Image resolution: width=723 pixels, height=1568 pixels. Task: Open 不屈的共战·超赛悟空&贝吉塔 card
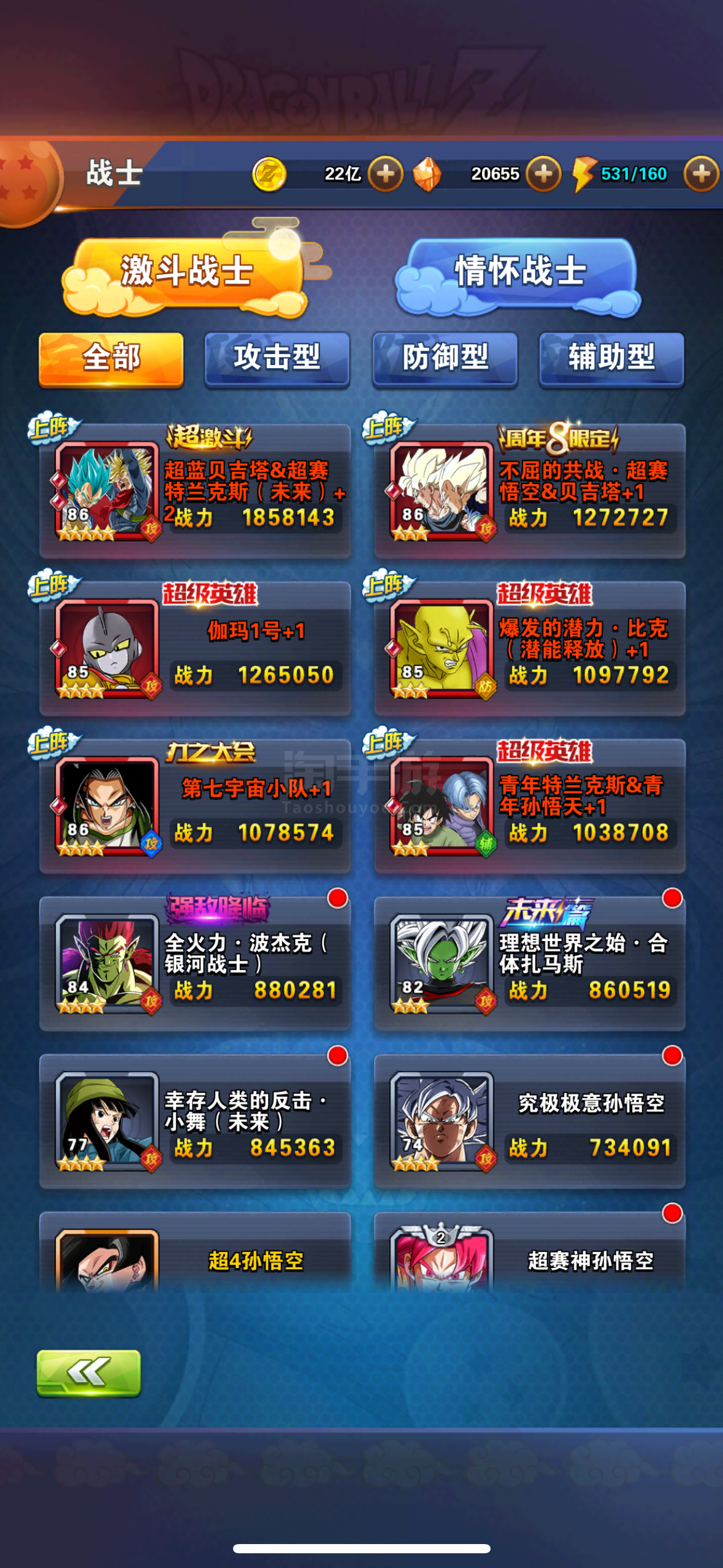click(529, 492)
